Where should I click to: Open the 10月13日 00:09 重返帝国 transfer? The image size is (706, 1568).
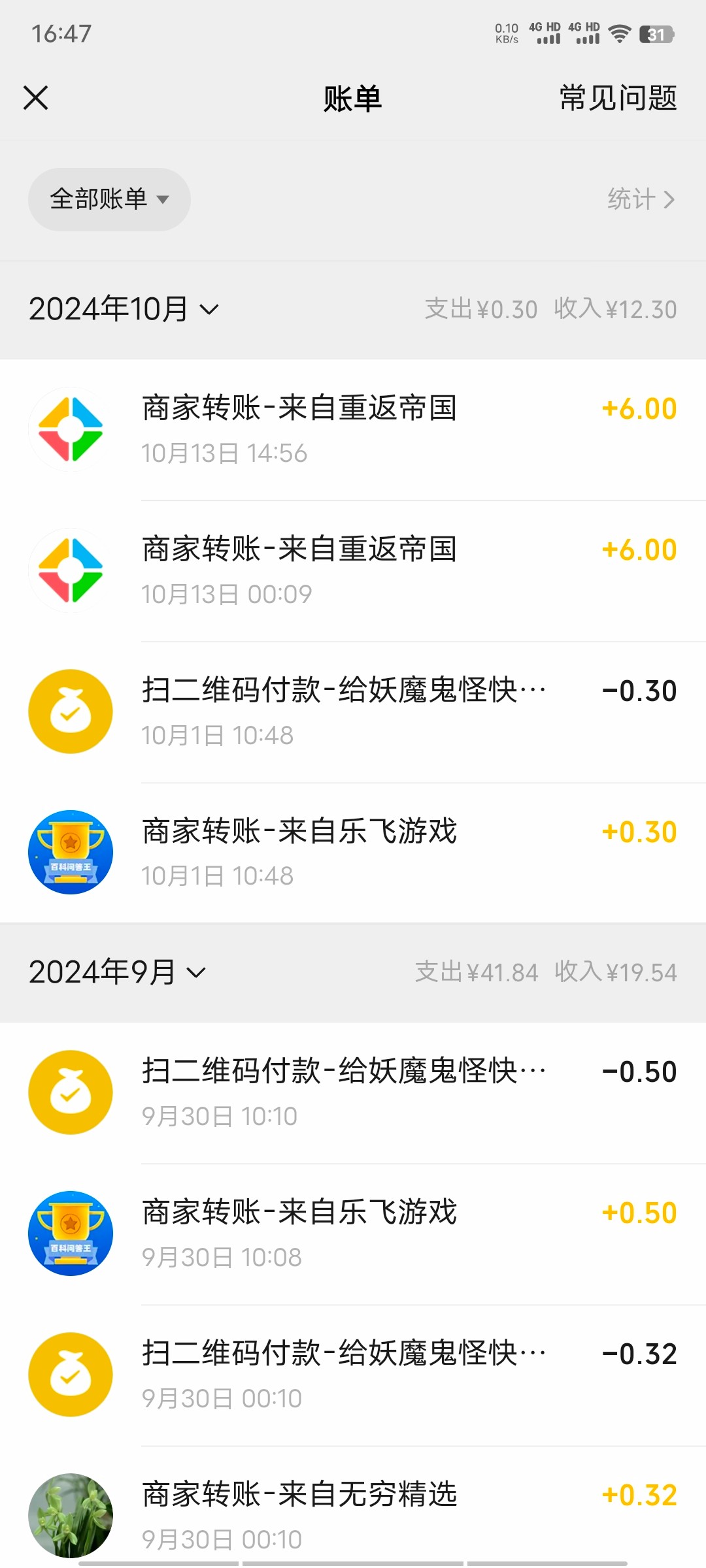click(353, 570)
